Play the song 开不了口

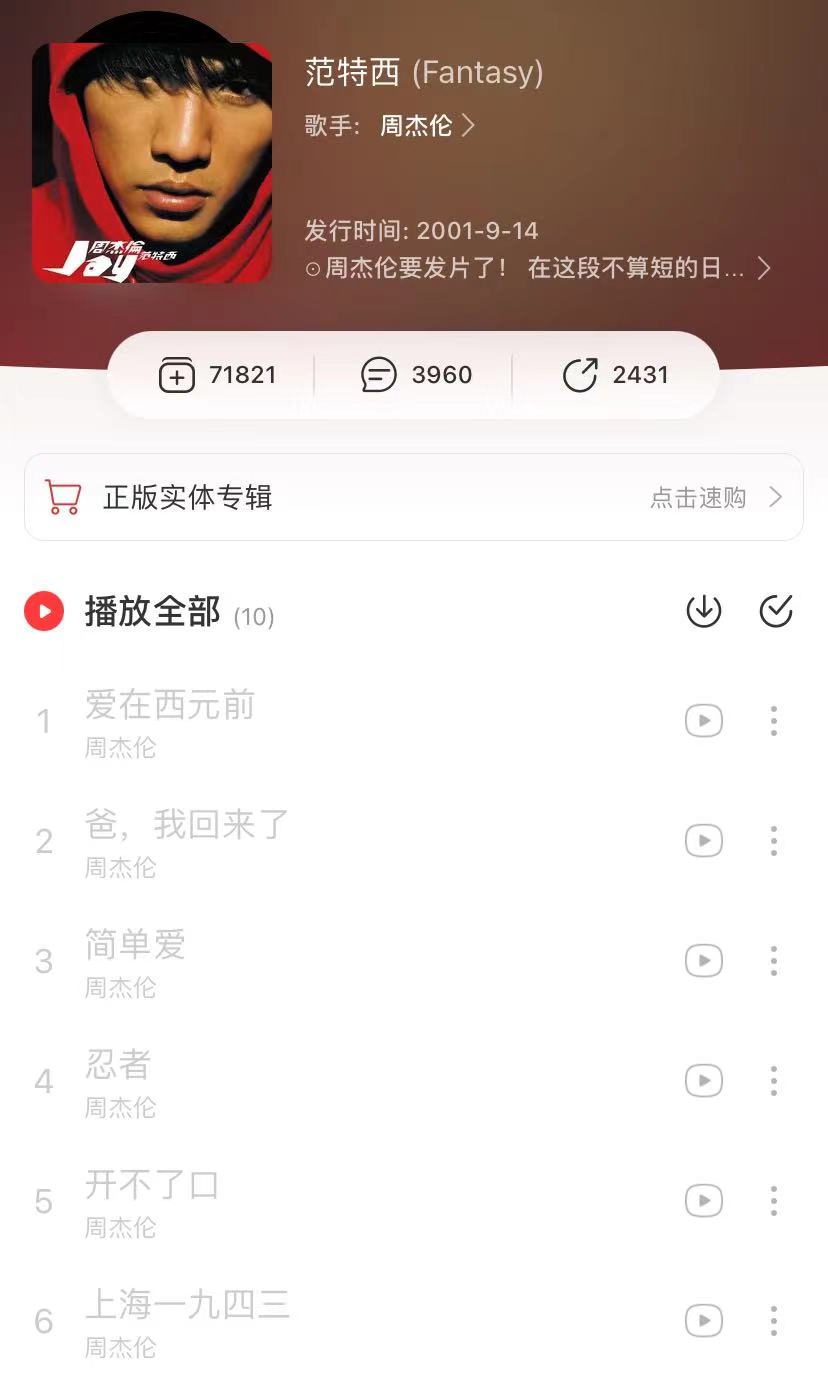pos(152,1186)
